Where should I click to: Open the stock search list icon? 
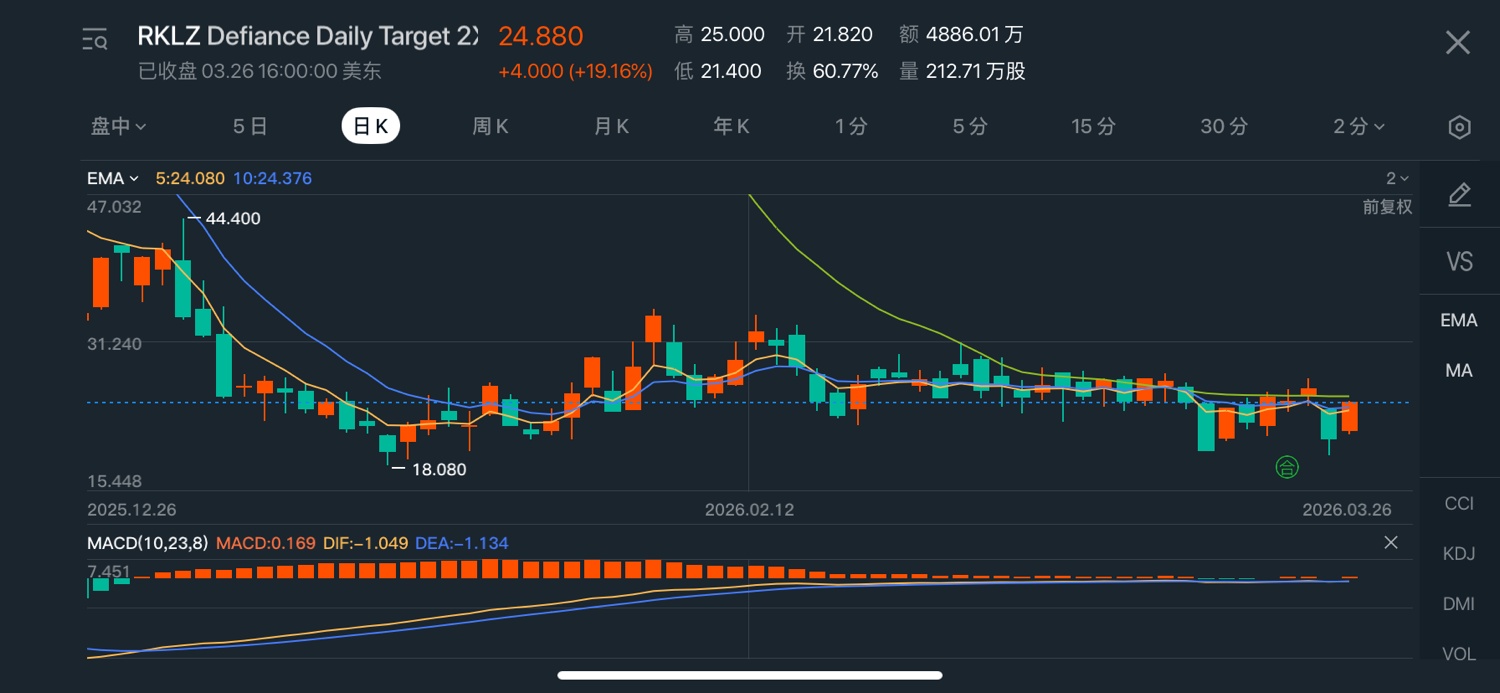coord(95,40)
